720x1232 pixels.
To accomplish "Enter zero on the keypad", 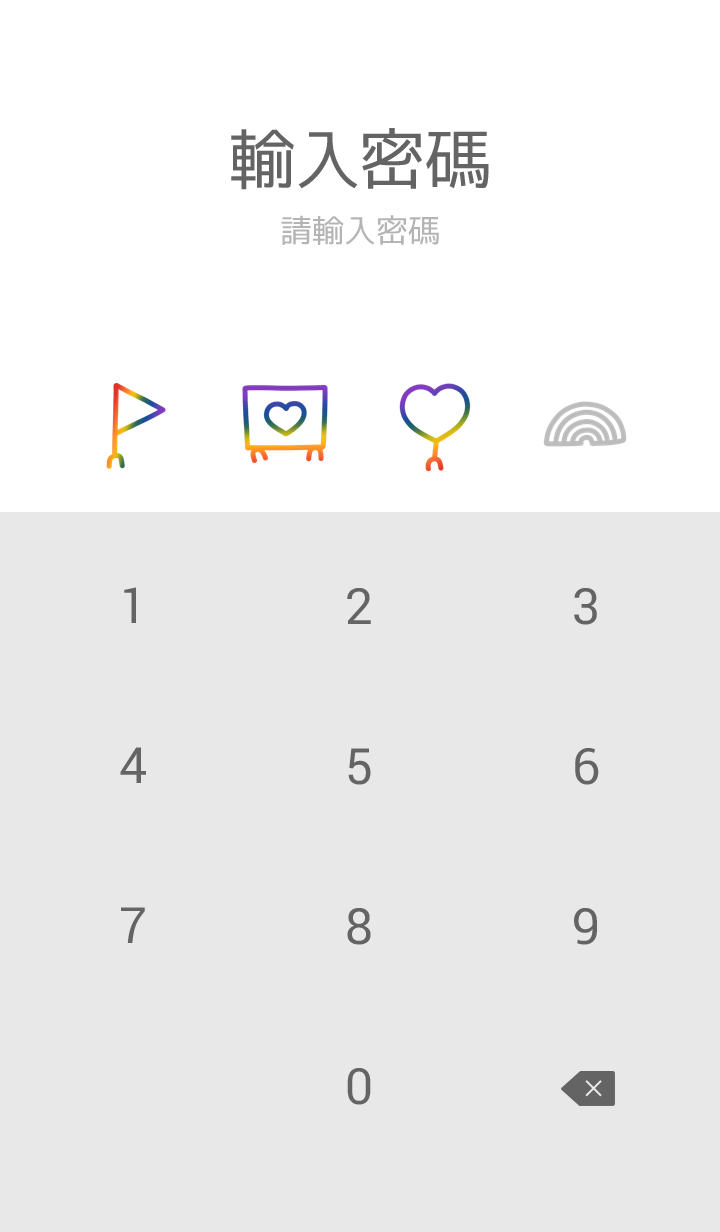I will pos(359,1087).
